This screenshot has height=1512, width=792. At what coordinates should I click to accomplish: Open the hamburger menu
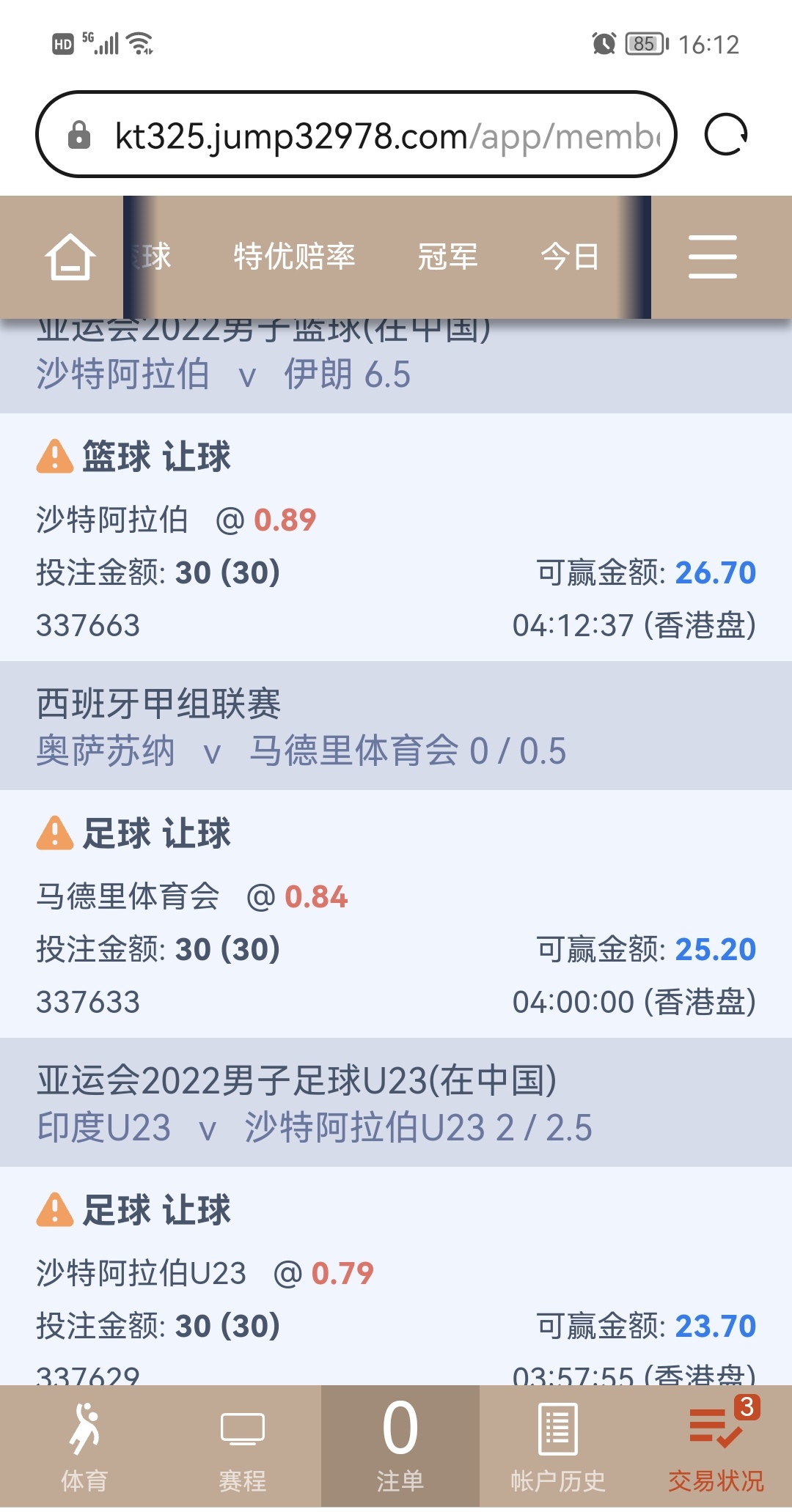tap(712, 257)
